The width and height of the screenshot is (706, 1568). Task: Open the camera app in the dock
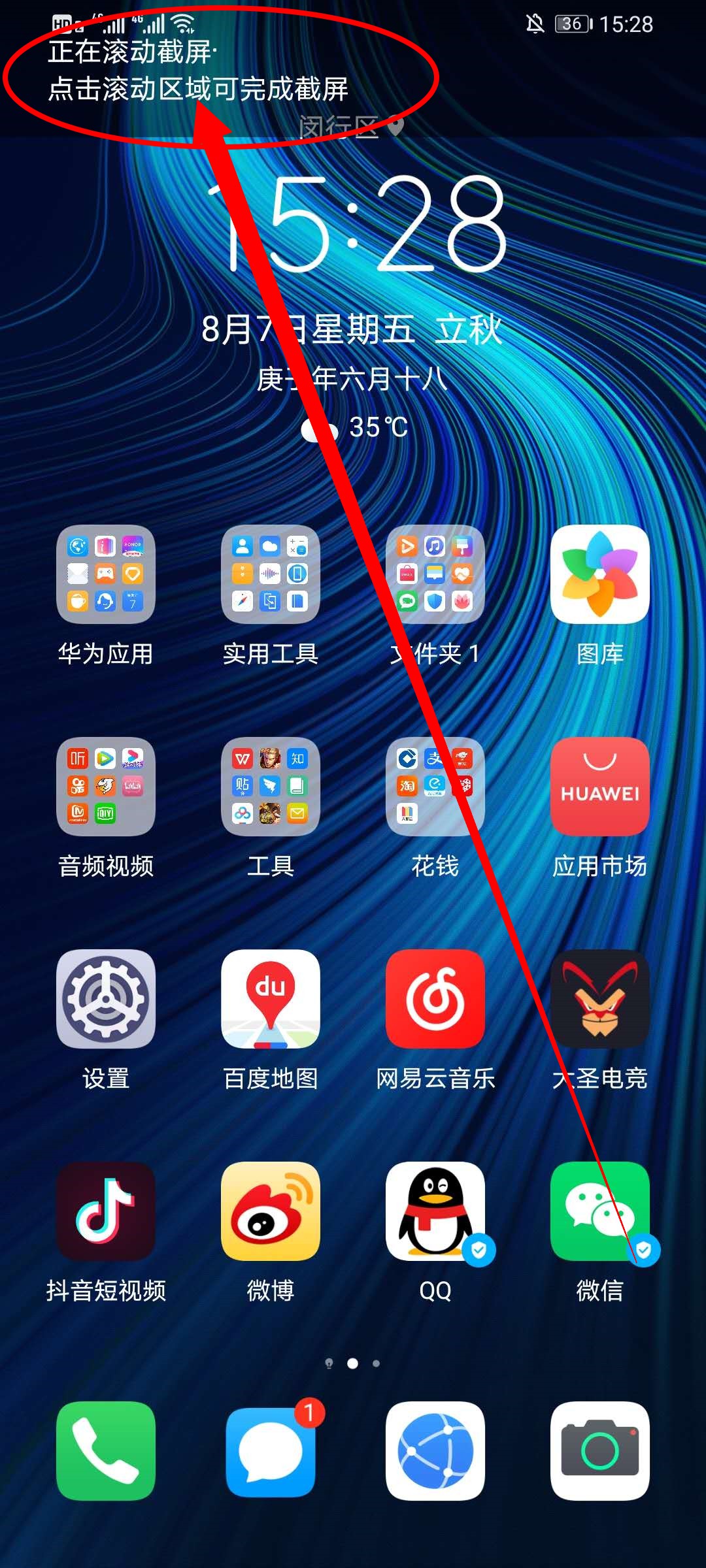(x=600, y=1451)
